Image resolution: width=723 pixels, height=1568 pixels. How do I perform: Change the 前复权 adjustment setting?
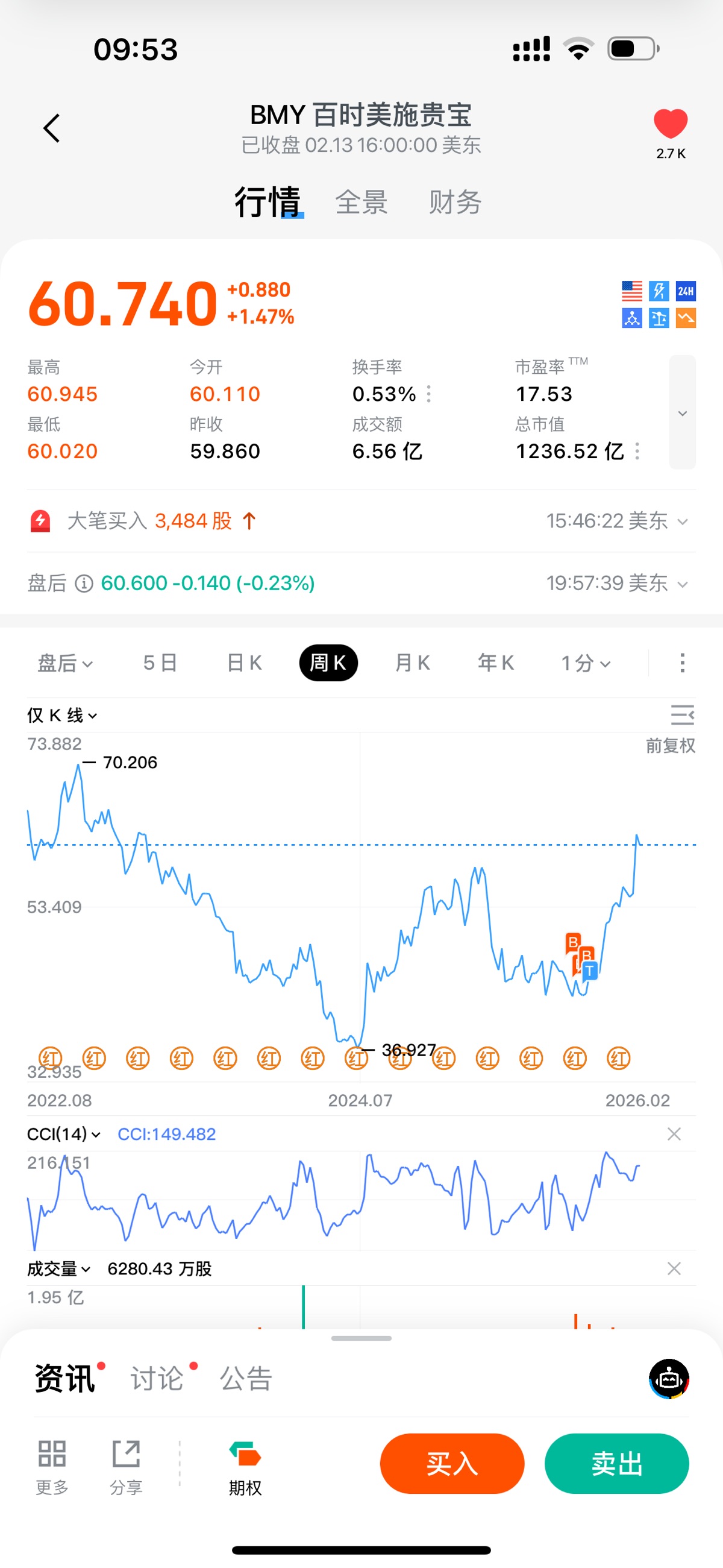point(670,746)
